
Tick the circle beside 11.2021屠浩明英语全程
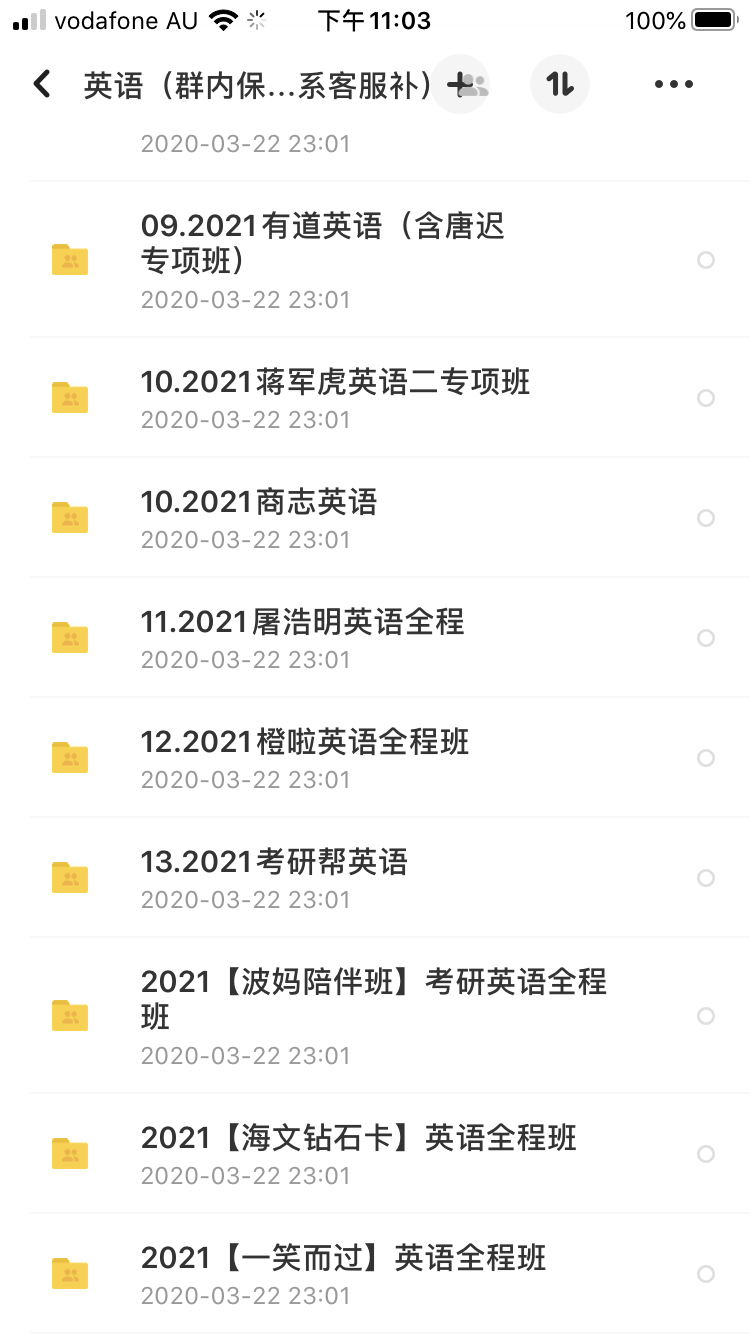tap(706, 638)
